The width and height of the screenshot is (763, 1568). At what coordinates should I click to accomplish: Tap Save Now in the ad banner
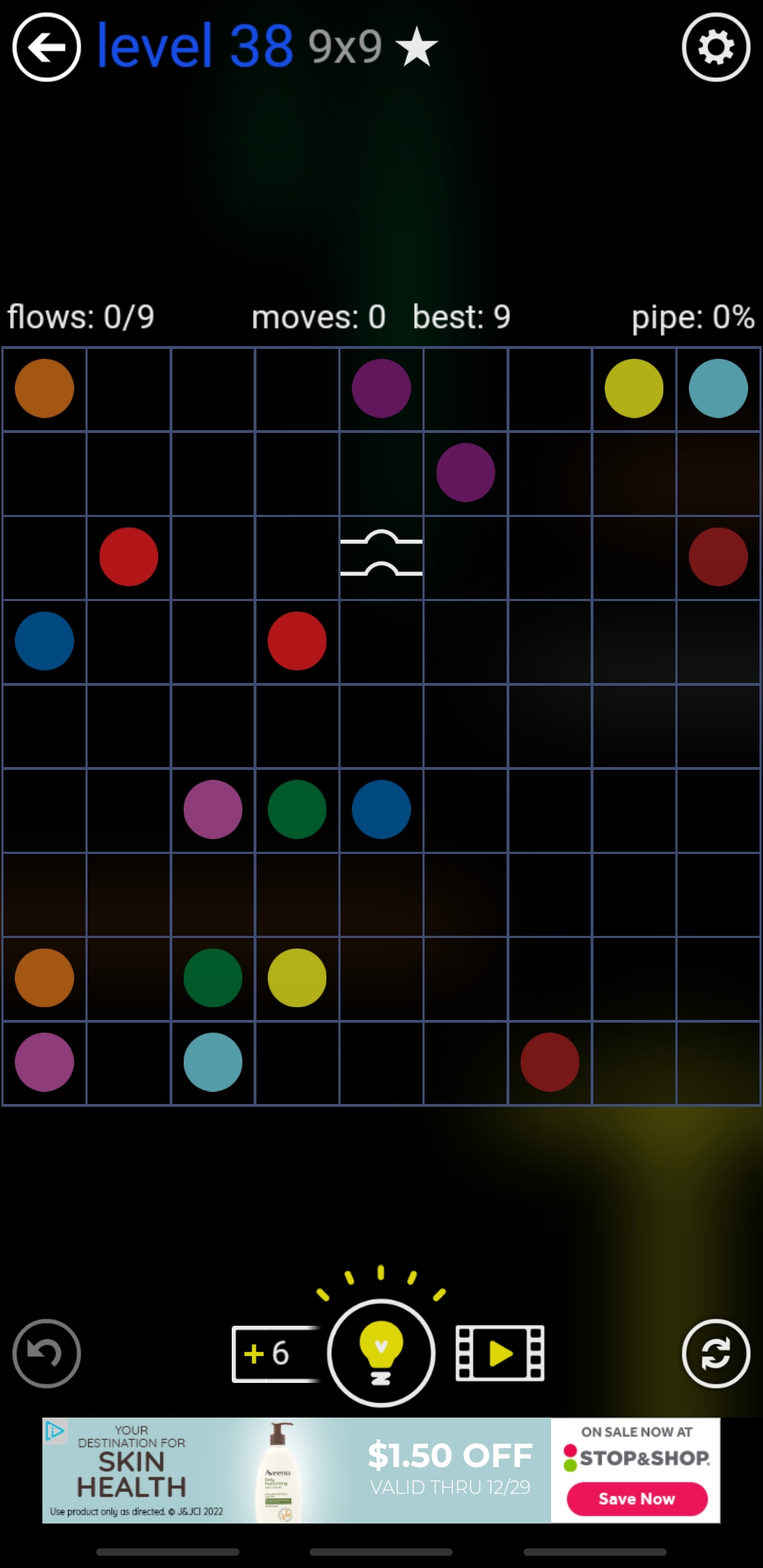[x=637, y=1499]
